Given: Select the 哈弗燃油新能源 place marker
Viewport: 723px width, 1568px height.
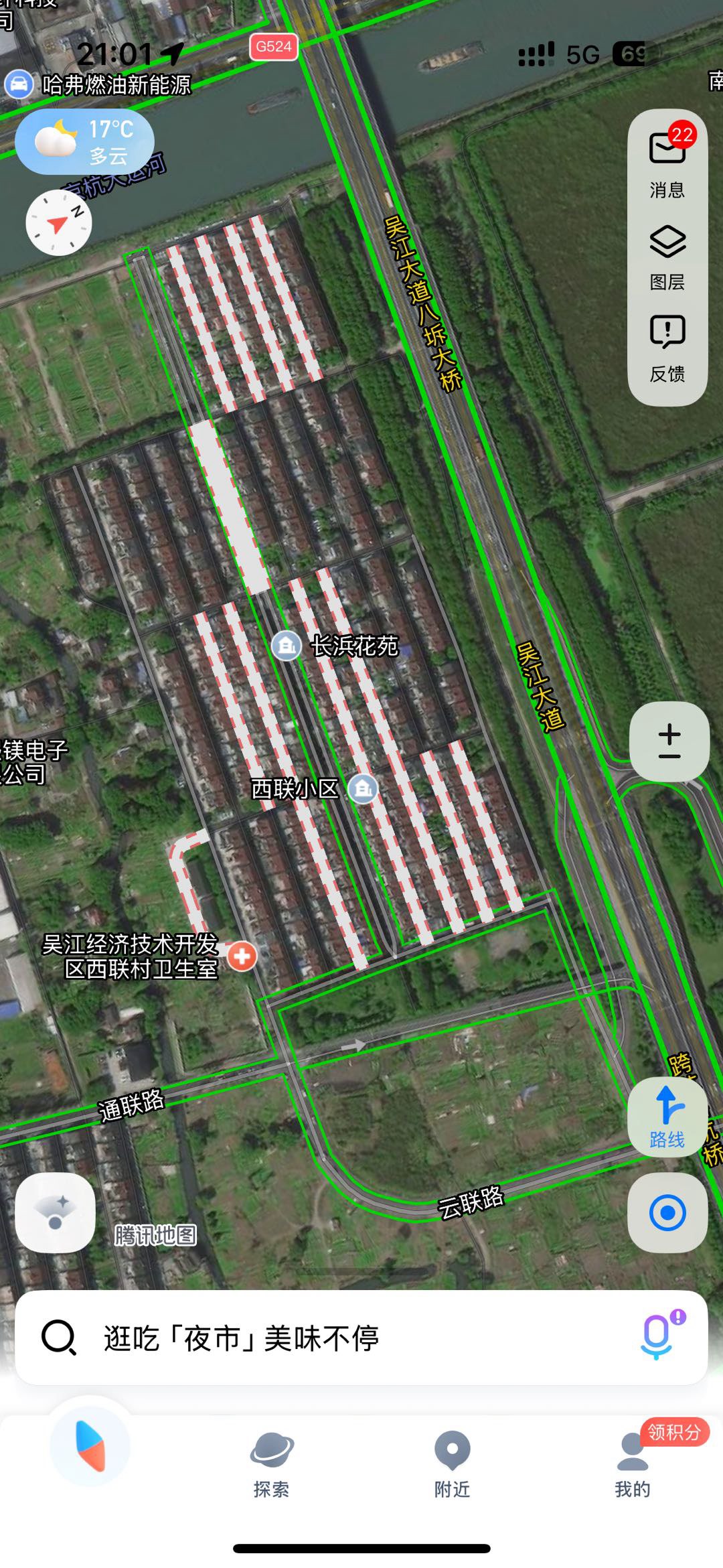Looking at the screenshot, I should point(19,85).
